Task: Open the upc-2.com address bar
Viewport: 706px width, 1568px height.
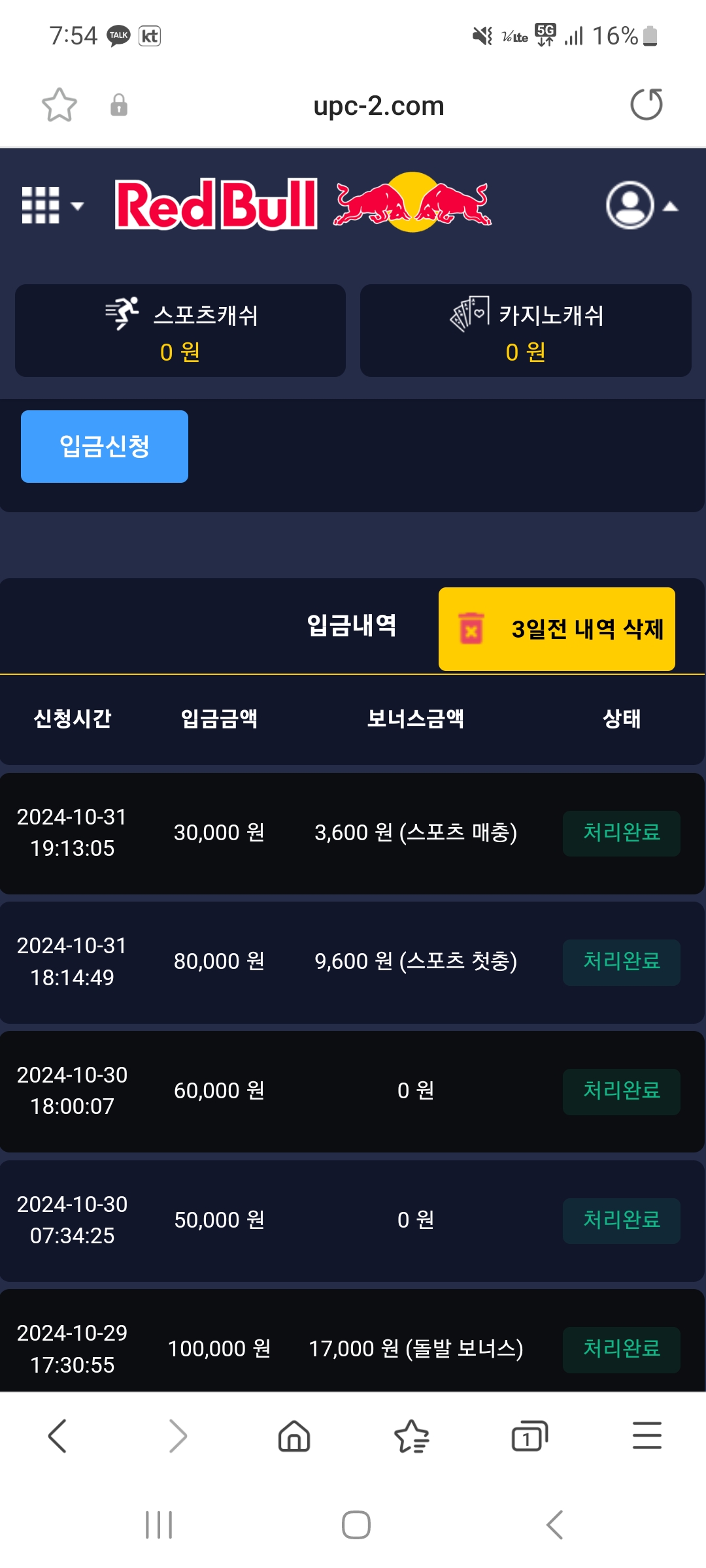Action: (378, 106)
